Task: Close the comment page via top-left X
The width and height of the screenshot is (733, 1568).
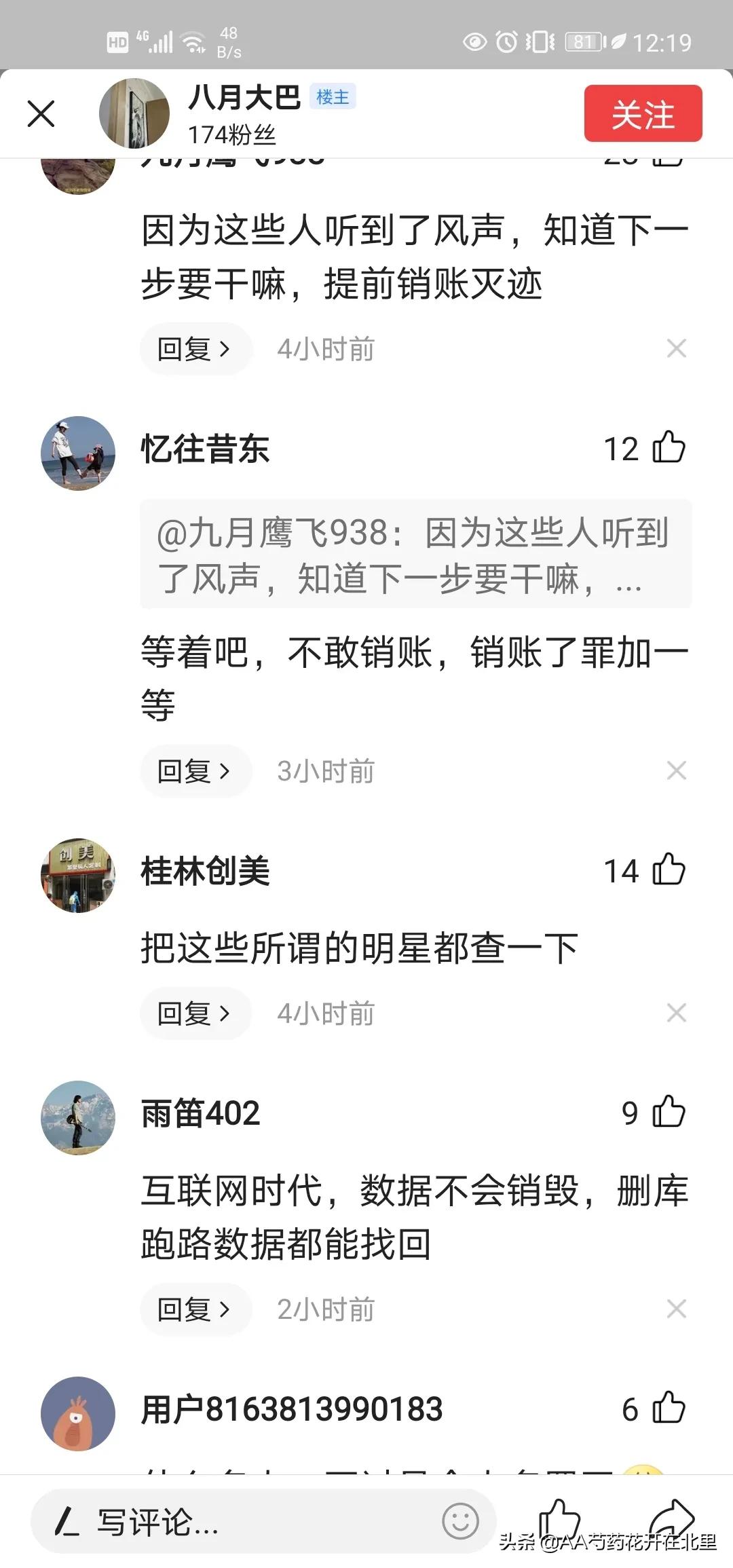Action: 41,113
